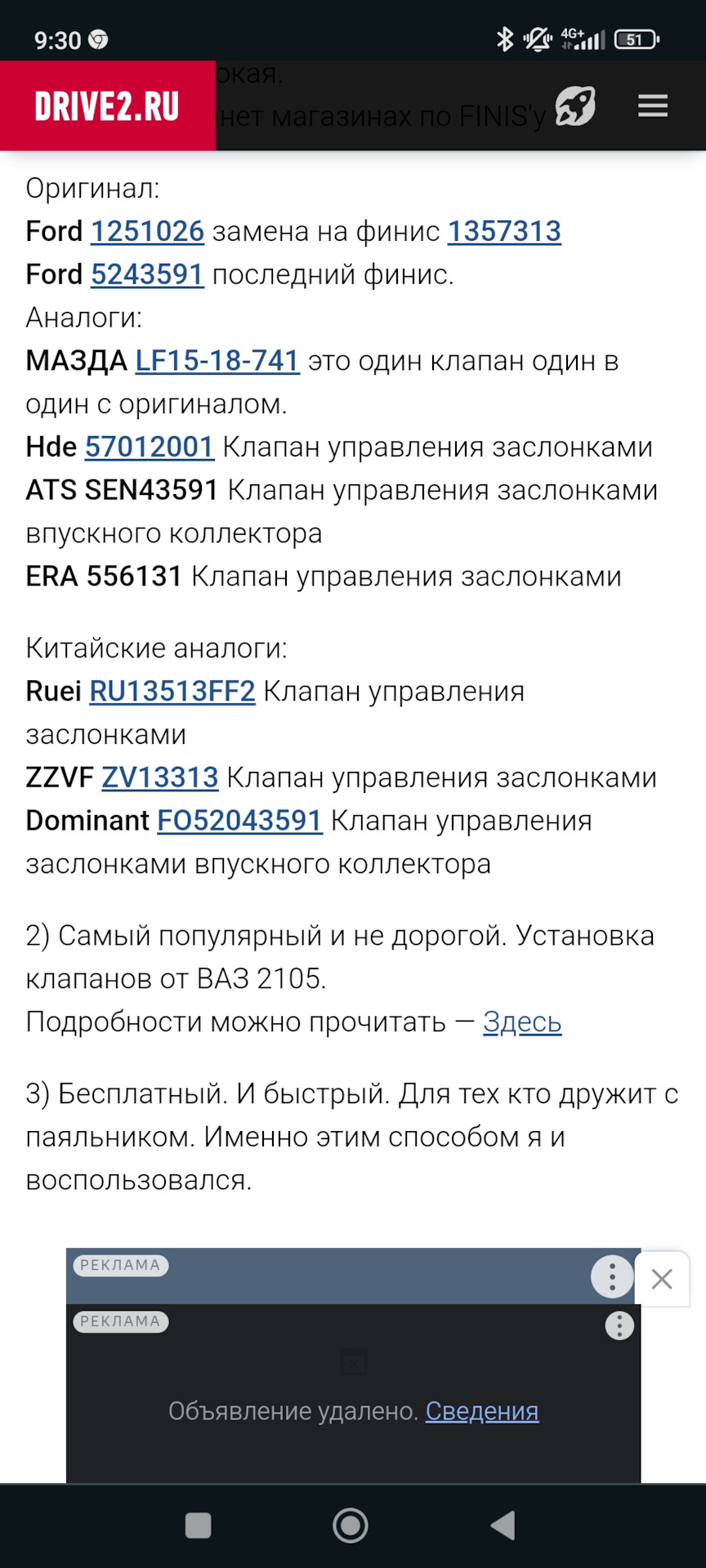This screenshot has height=1568, width=706.
Task: Tap the rocket icon in header
Action: click(x=575, y=106)
